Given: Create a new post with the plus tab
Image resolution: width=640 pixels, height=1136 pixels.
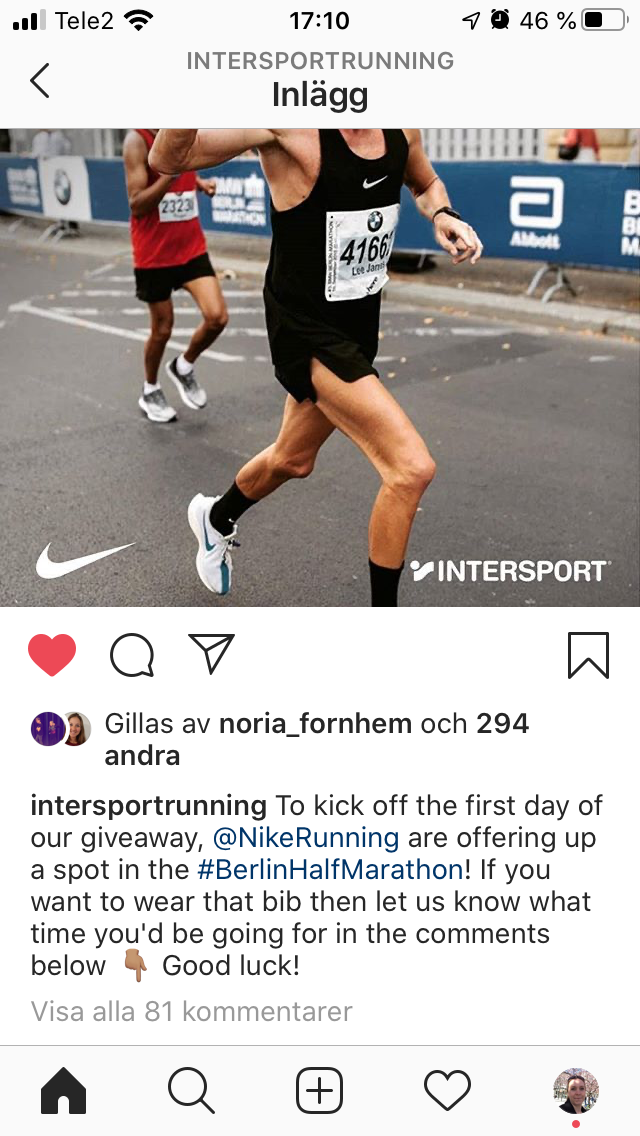Looking at the screenshot, I should [320, 1090].
